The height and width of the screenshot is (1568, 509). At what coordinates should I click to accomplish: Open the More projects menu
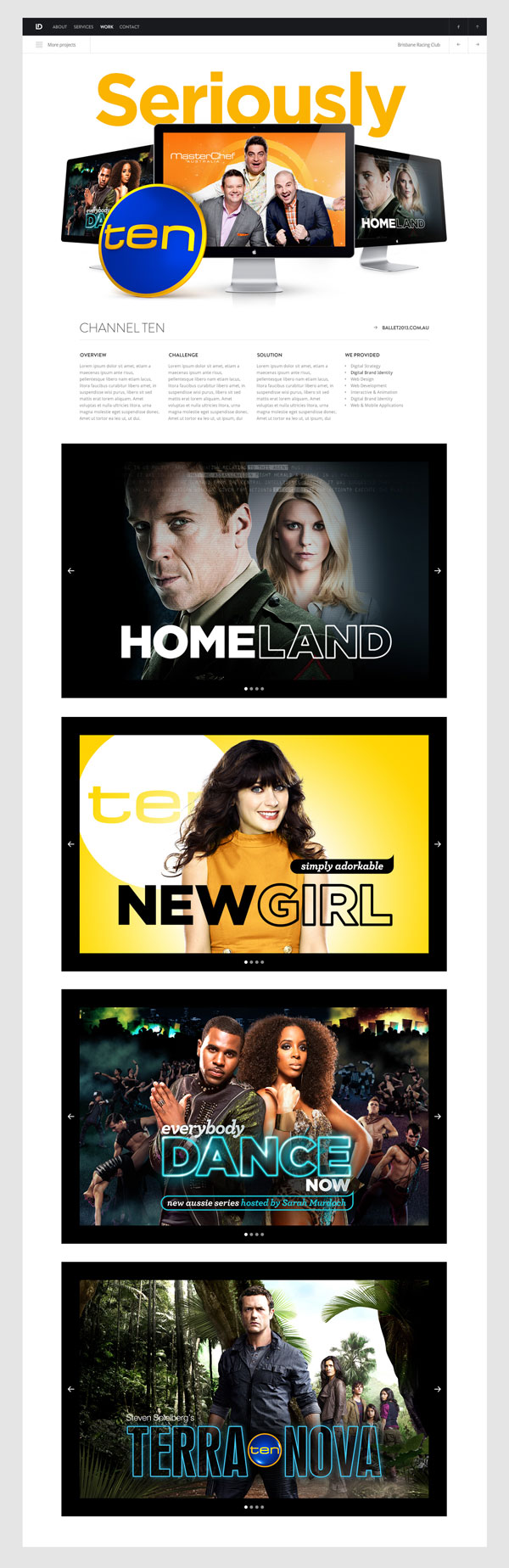click(56, 45)
